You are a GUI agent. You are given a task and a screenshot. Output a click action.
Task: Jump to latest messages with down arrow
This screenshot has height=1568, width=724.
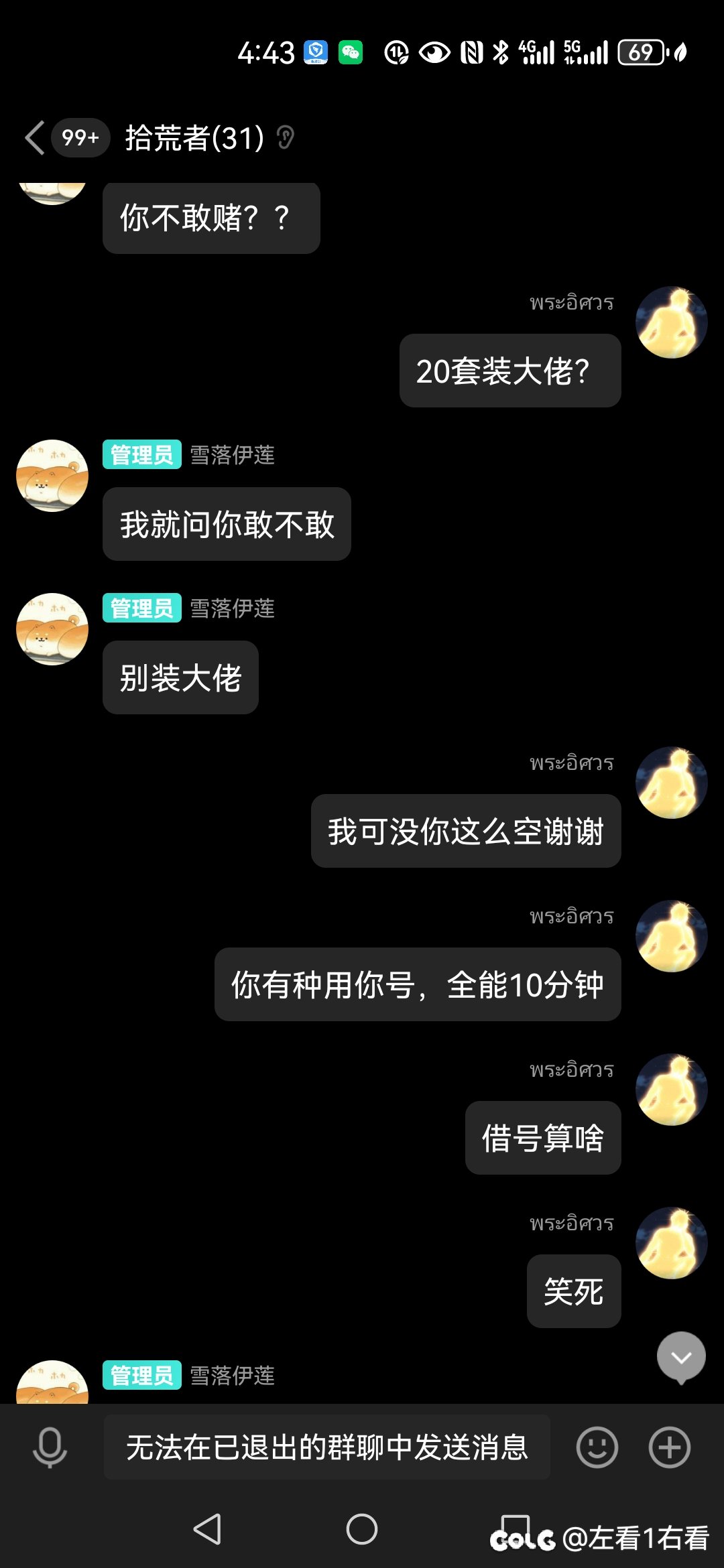(x=681, y=1357)
